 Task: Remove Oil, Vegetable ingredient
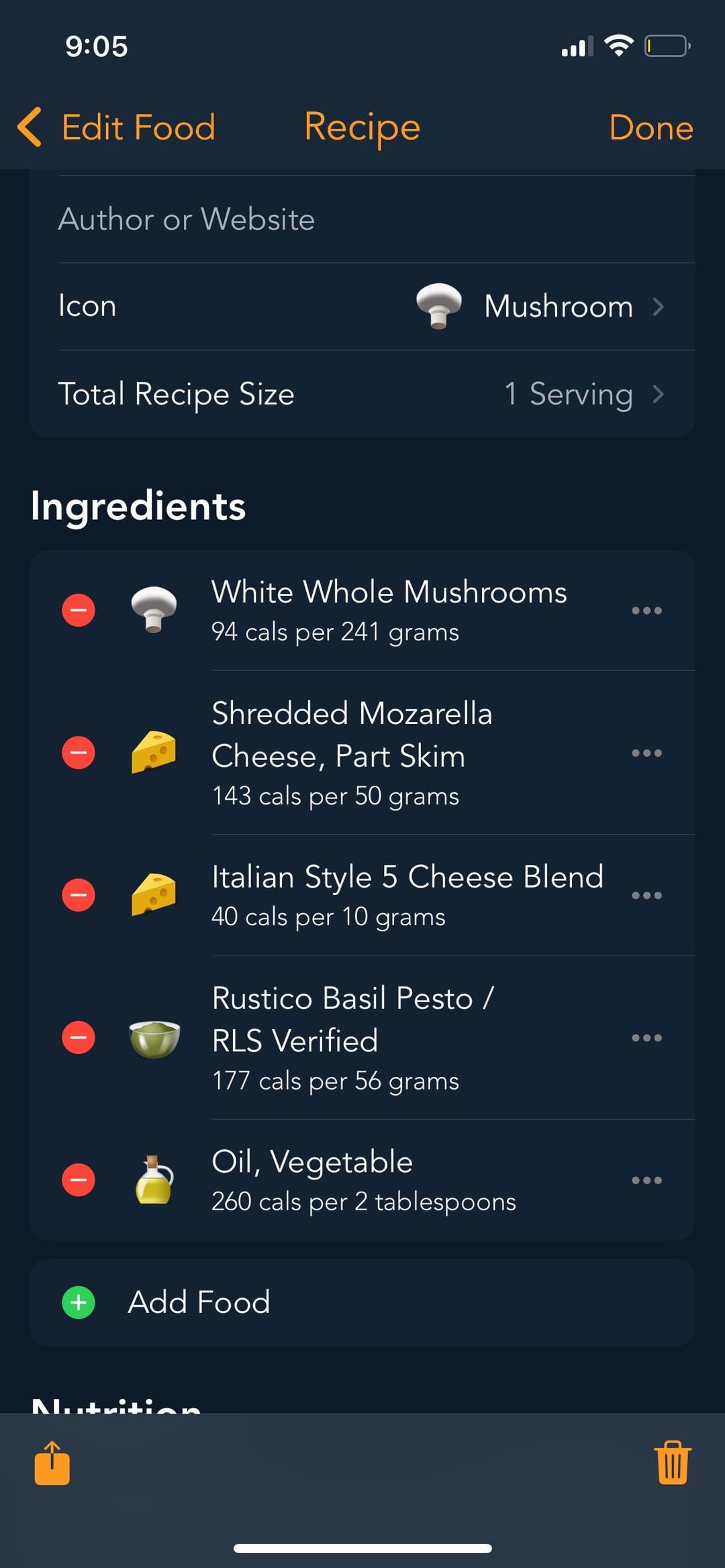pyautogui.click(x=79, y=1180)
